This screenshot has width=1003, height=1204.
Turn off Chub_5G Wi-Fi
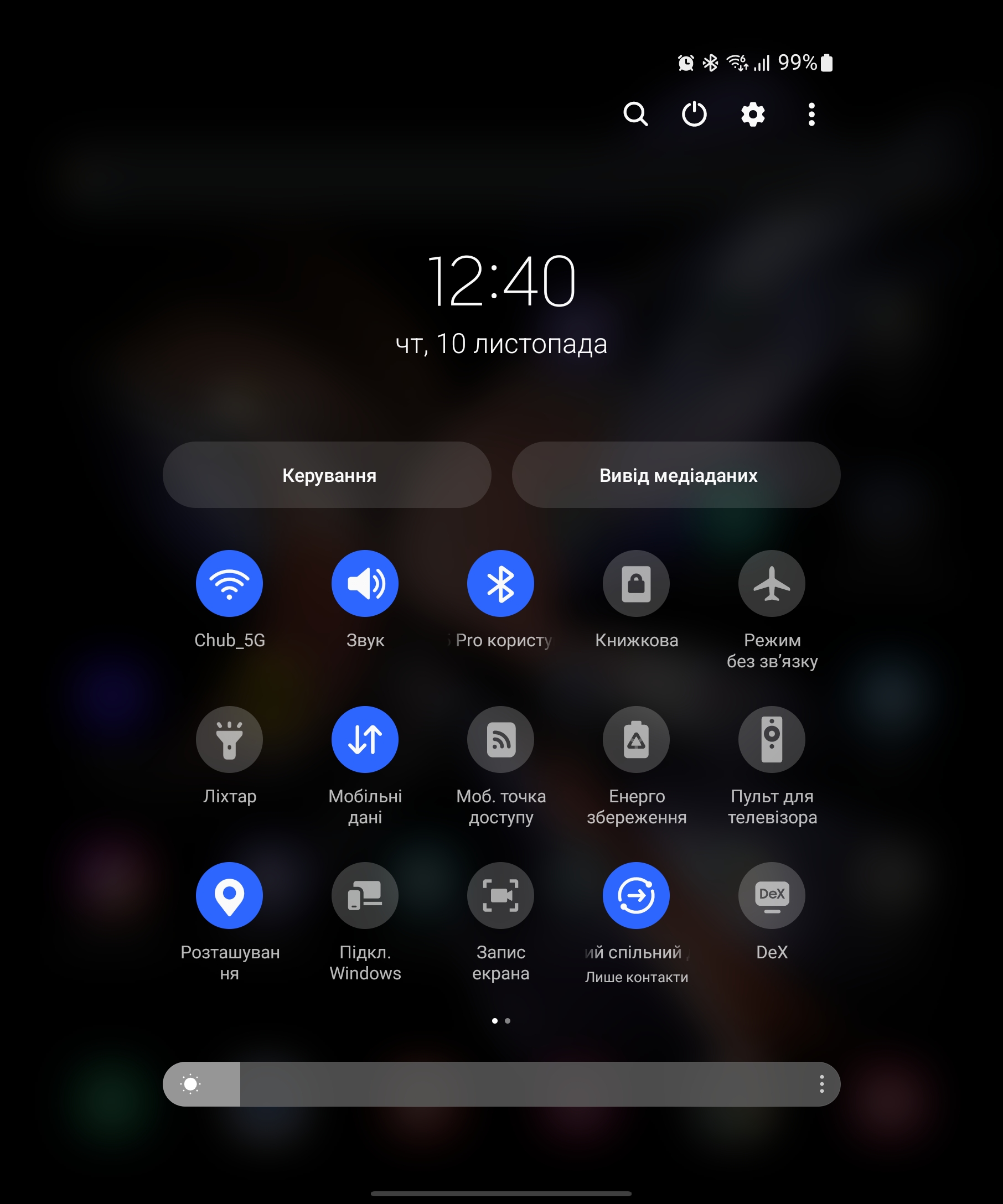[x=229, y=584]
